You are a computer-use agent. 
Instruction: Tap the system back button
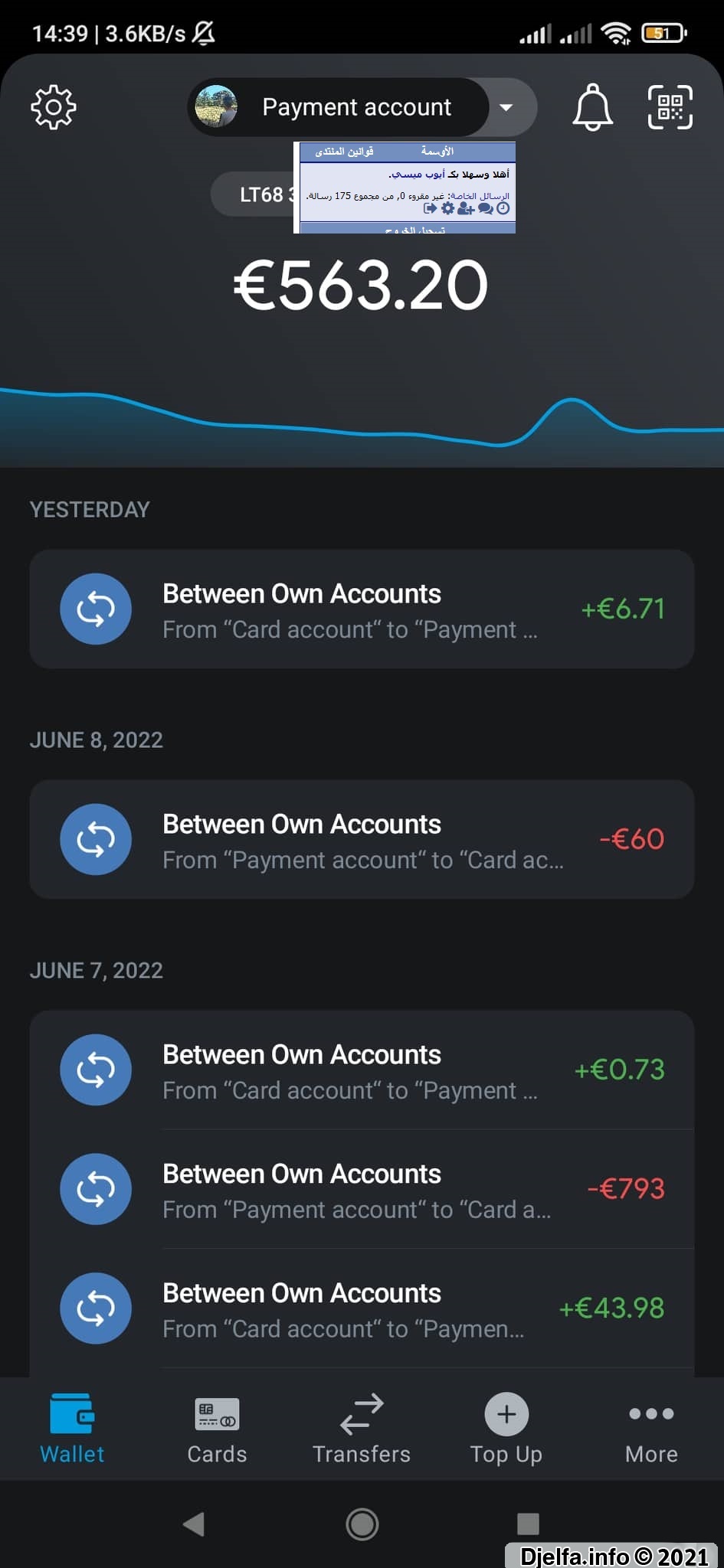click(x=195, y=1524)
